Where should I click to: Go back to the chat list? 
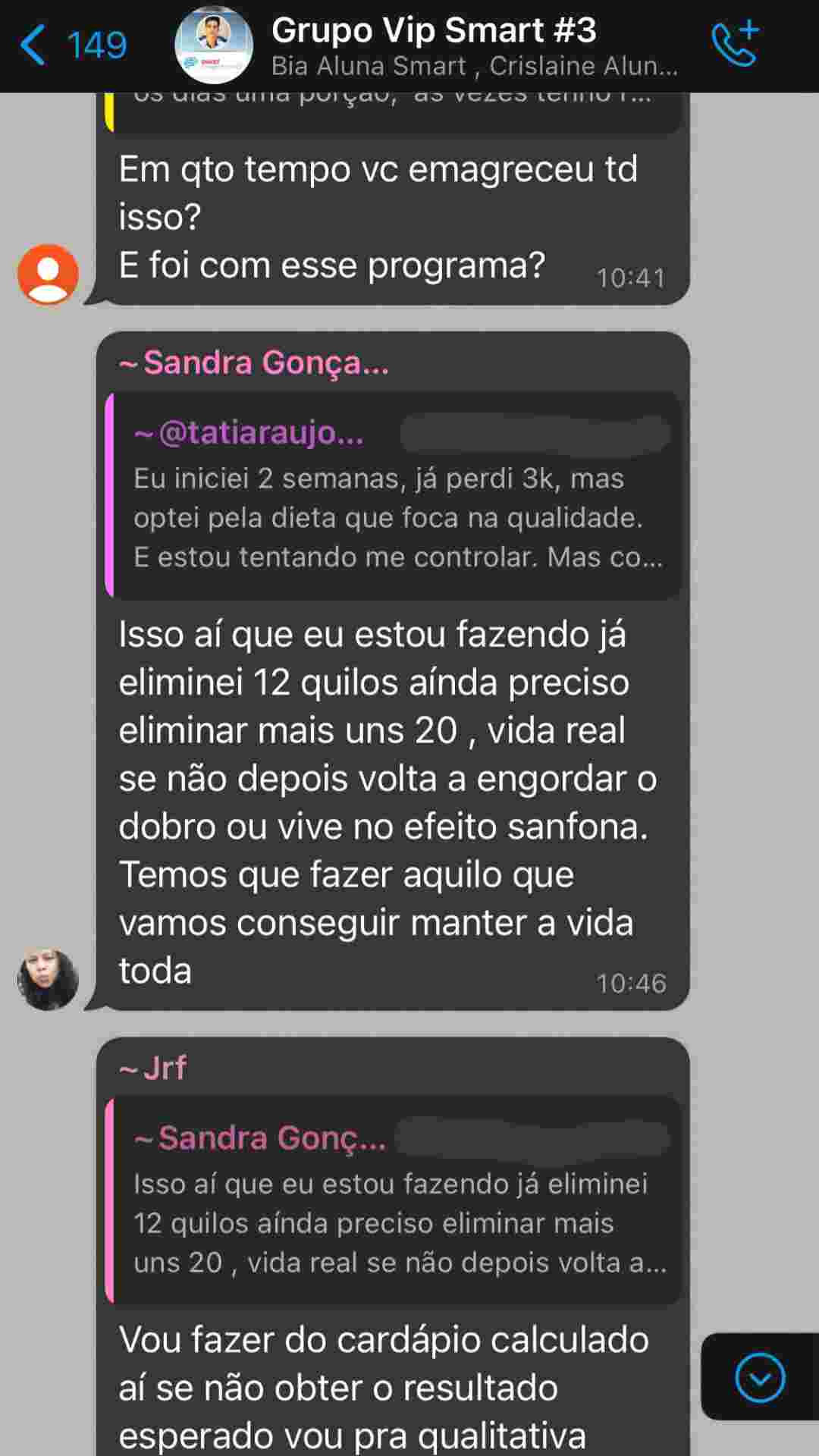[72, 45]
